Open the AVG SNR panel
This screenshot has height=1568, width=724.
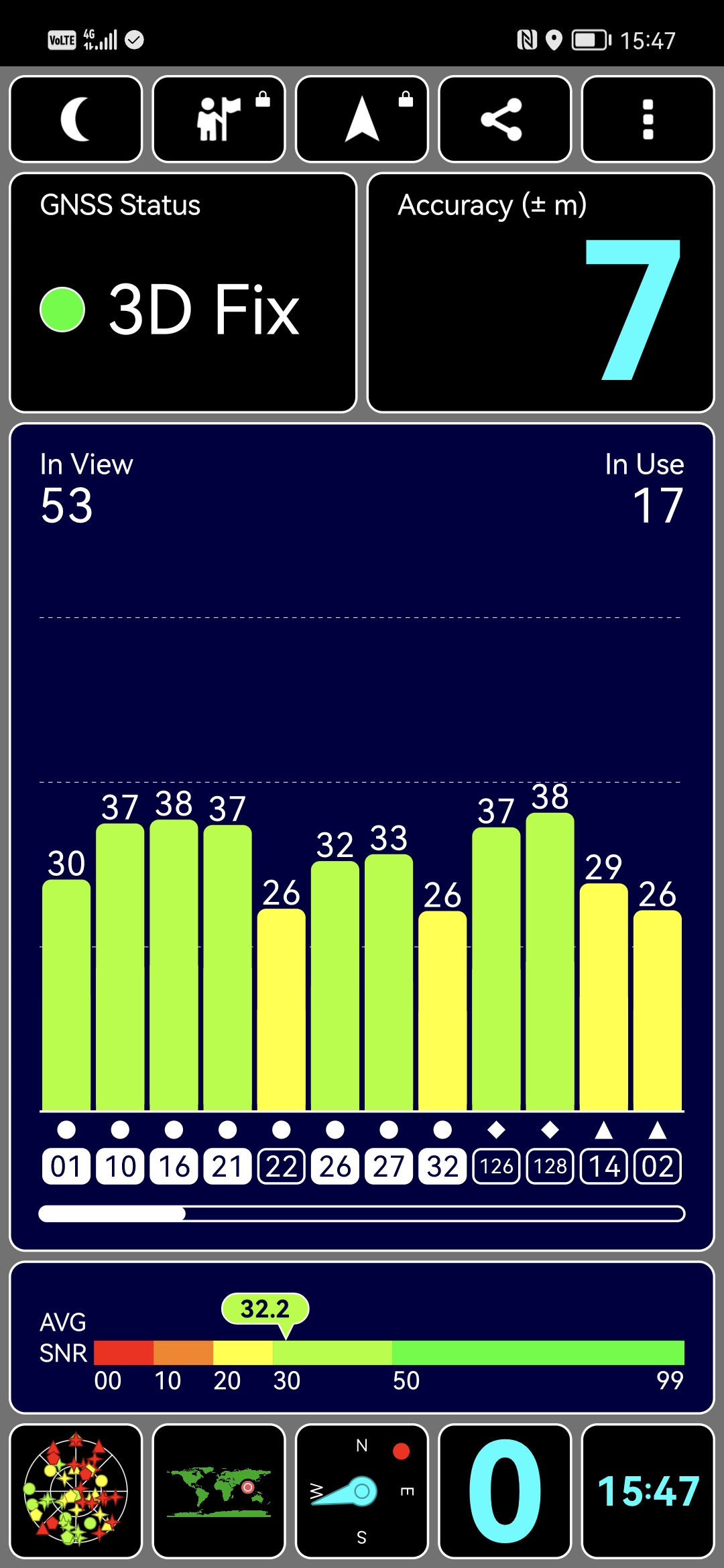(362, 1337)
